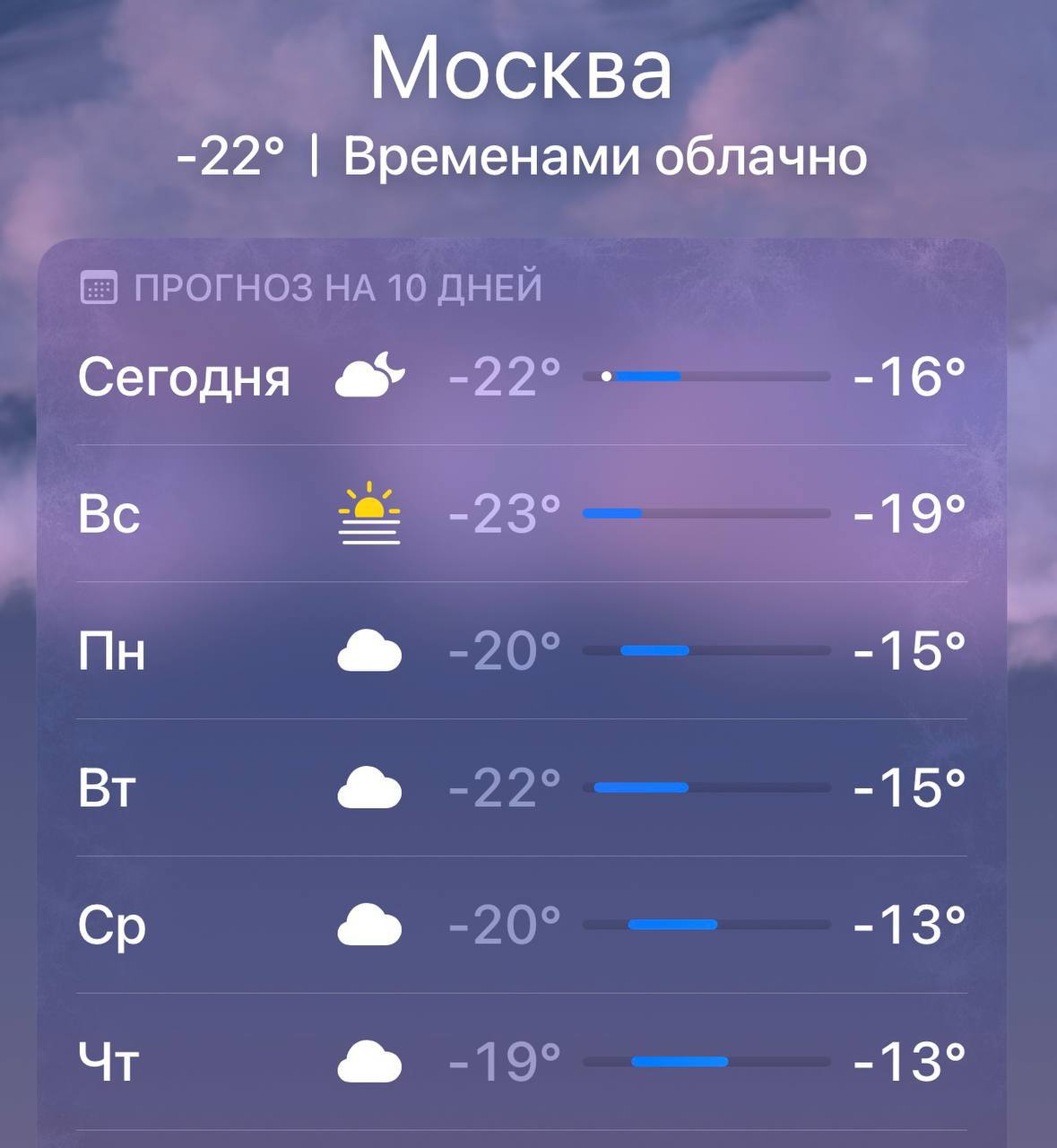Image resolution: width=1057 pixels, height=1148 pixels.
Task: Show Thursday (Чт) forecast details
Action: 522,1063
